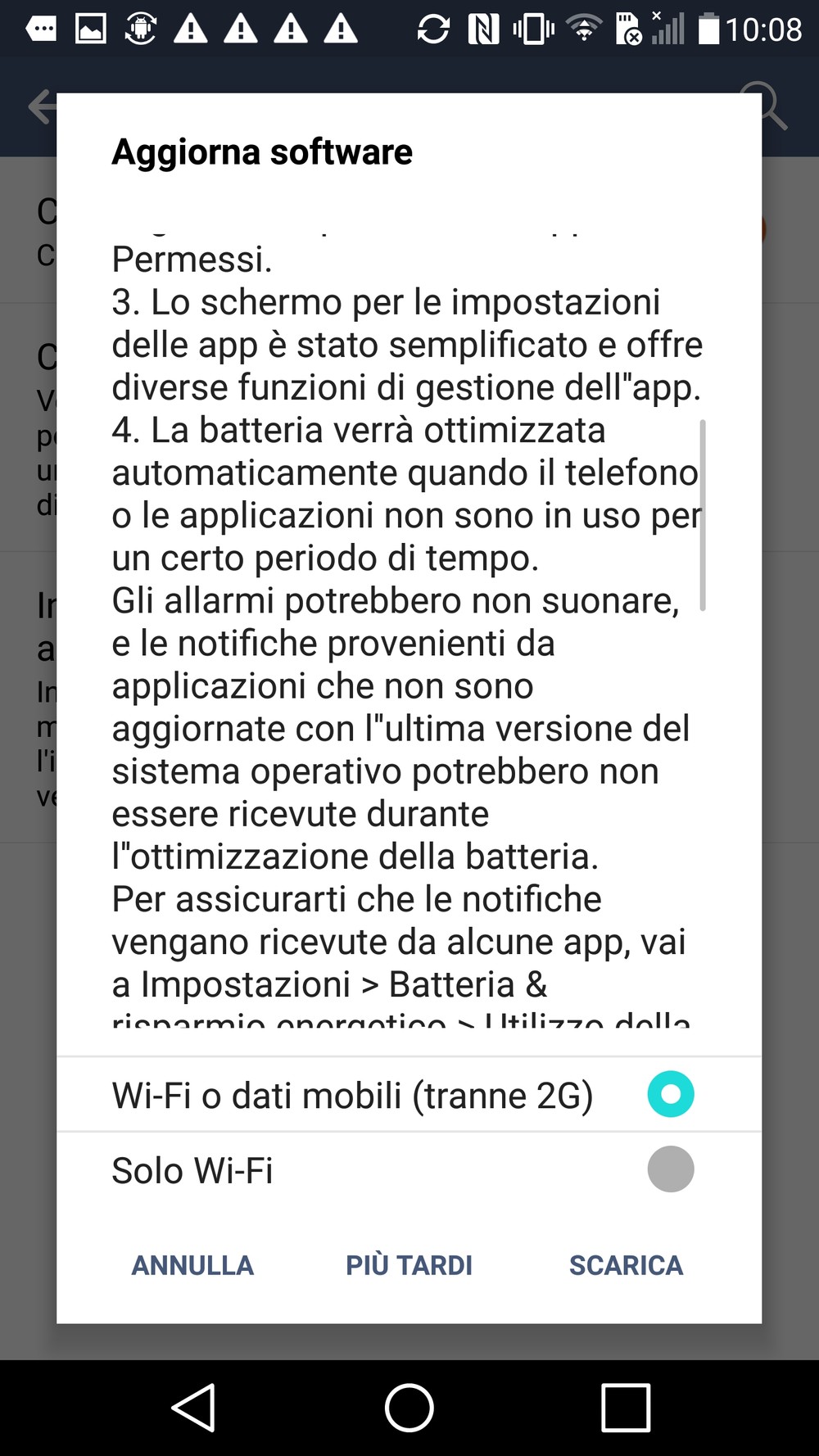Go back using the system back button

click(x=193, y=1408)
